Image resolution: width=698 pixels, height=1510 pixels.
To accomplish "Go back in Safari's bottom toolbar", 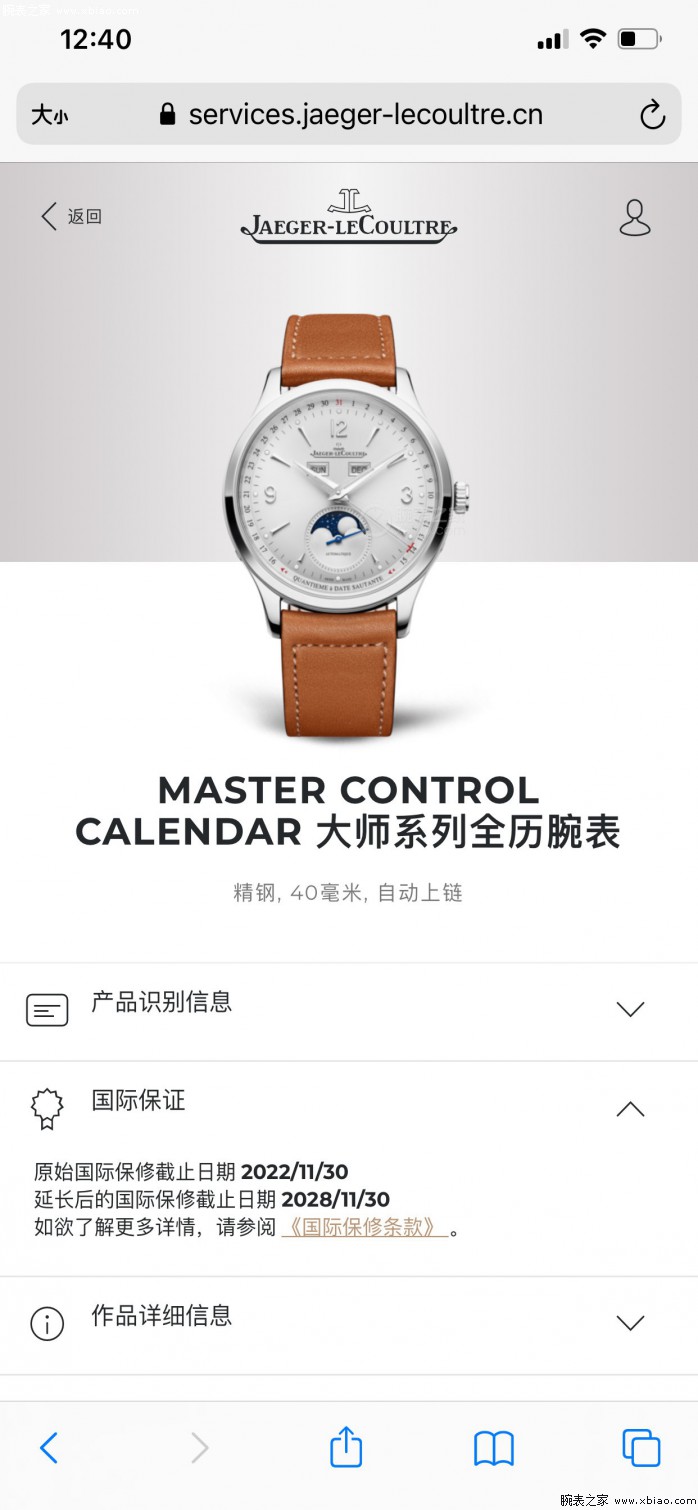I will tap(49, 1447).
